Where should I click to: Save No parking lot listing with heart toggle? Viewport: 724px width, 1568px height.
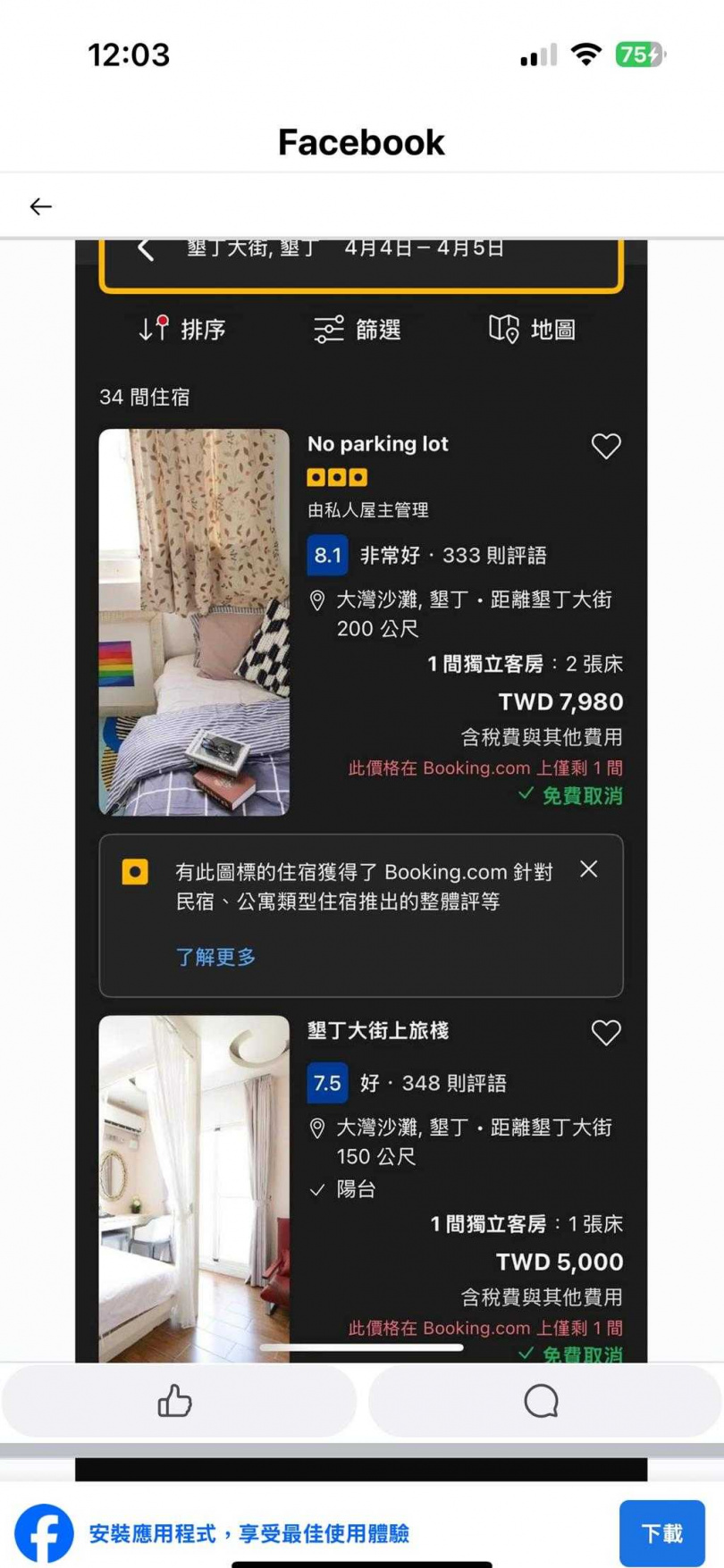(606, 446)
